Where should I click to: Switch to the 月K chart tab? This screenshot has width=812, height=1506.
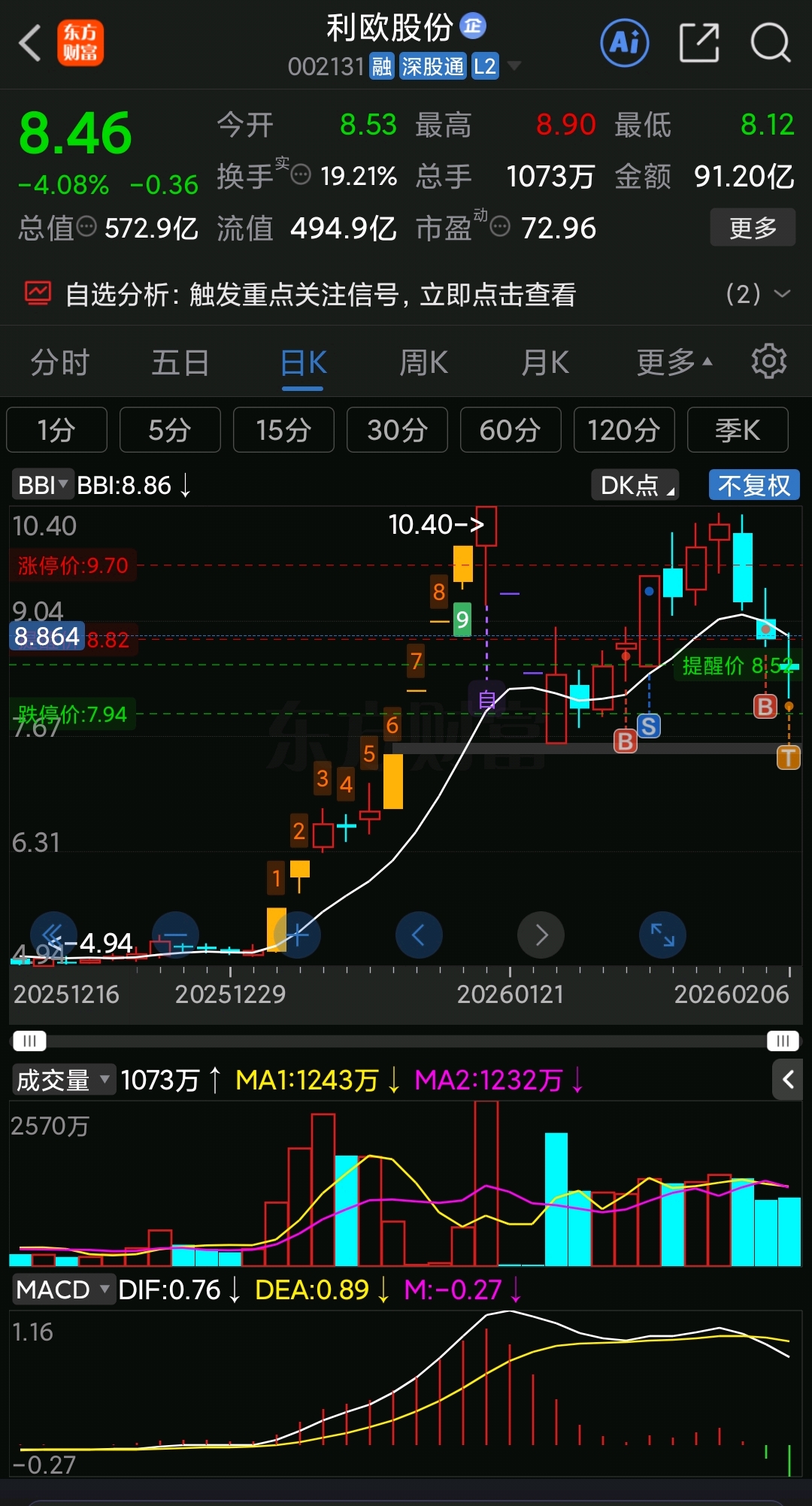545,363
